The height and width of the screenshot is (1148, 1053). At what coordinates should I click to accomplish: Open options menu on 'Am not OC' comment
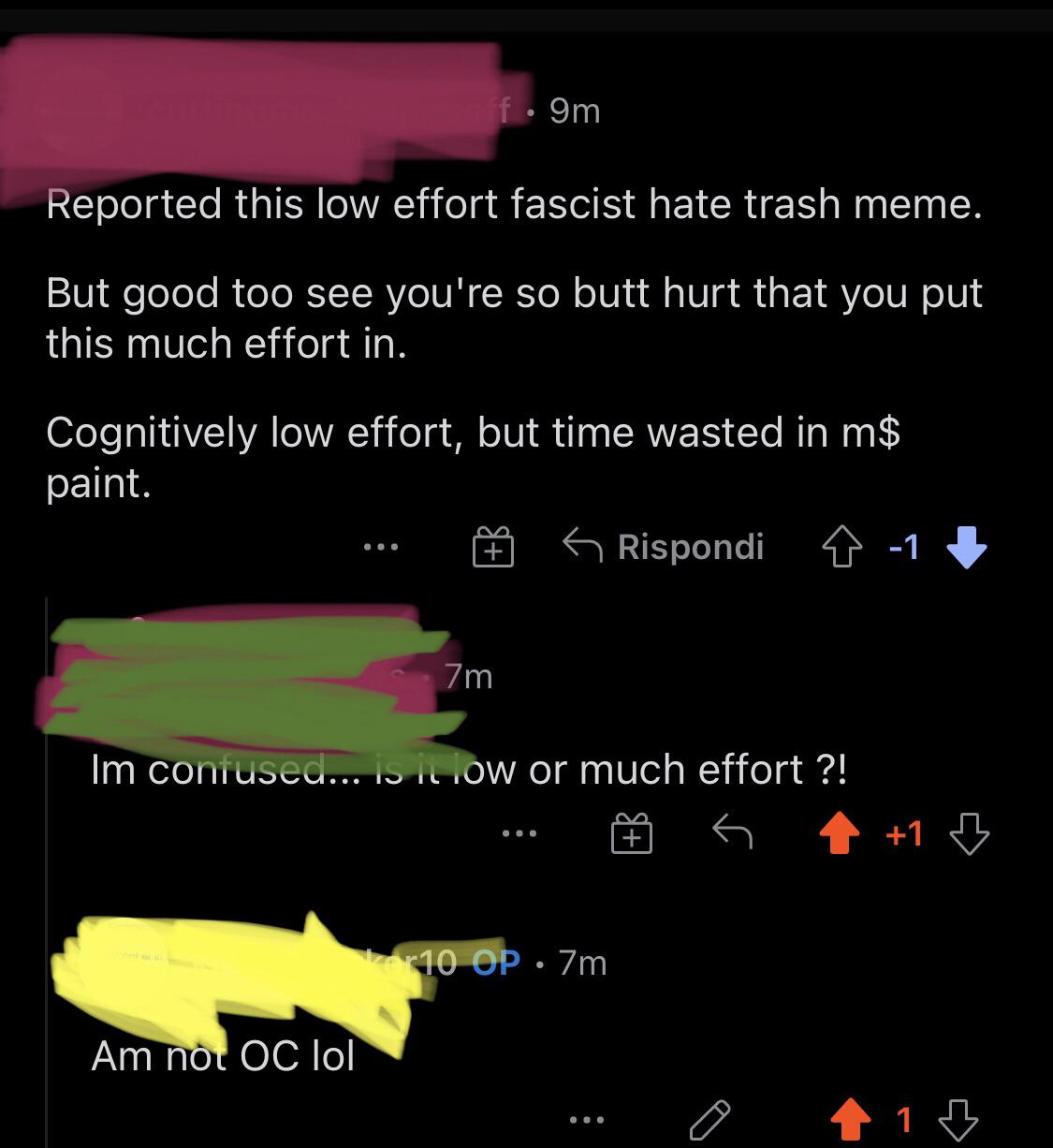point(587,1119)
